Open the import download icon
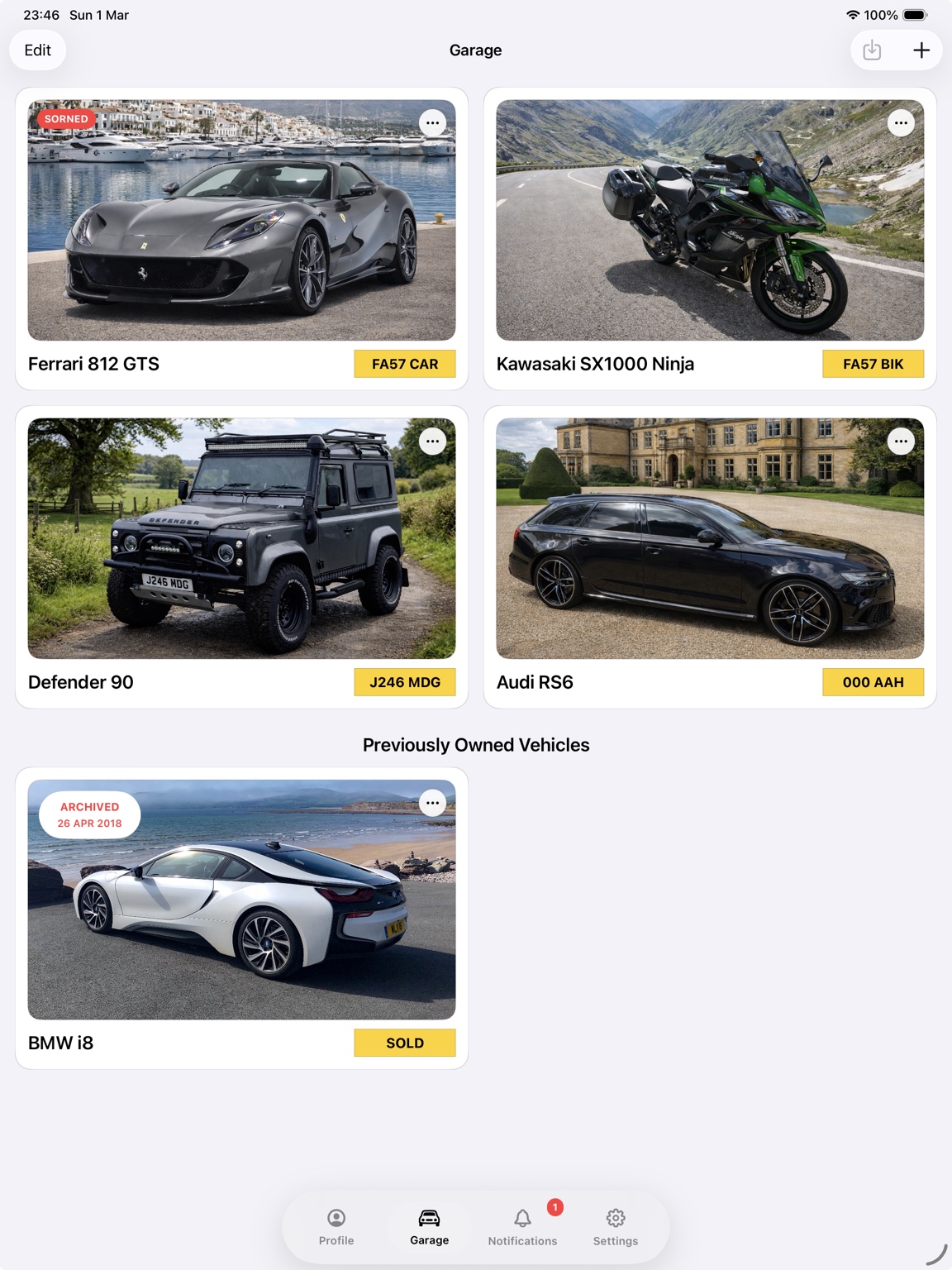 pyautogui.click(x=872, y=50)
